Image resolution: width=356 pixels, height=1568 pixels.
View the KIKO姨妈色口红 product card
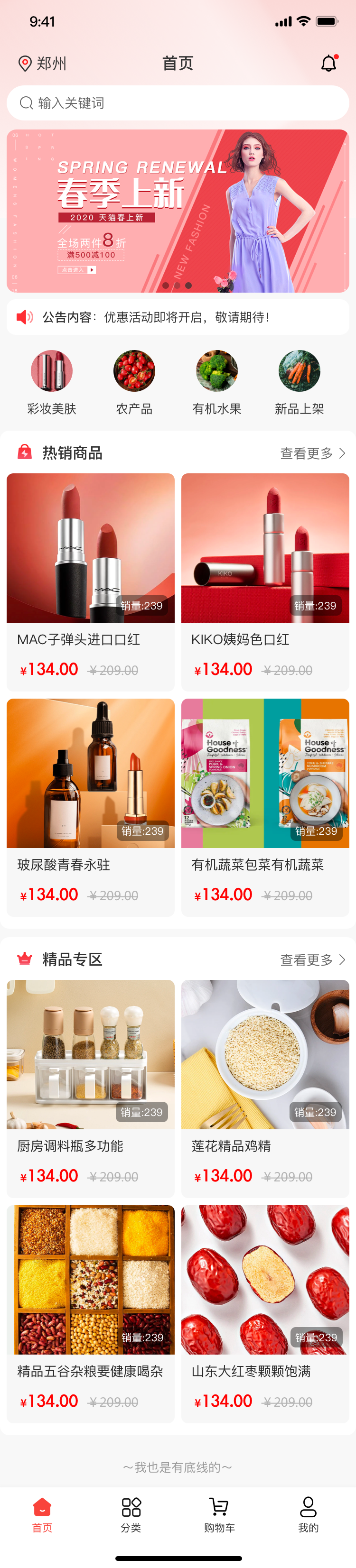tap(265, 581)
